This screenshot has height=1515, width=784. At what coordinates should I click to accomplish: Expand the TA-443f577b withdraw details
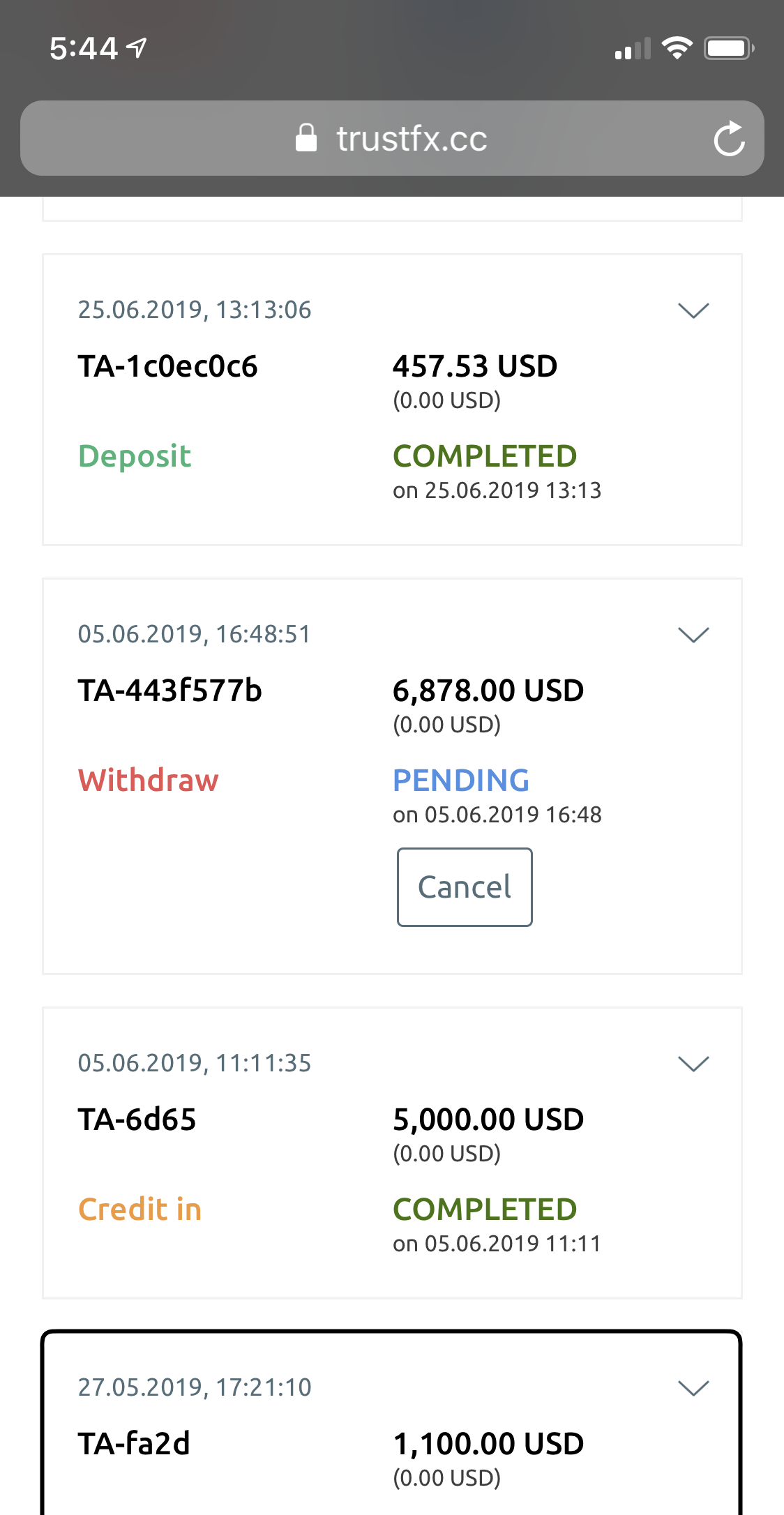coord(693,635)
